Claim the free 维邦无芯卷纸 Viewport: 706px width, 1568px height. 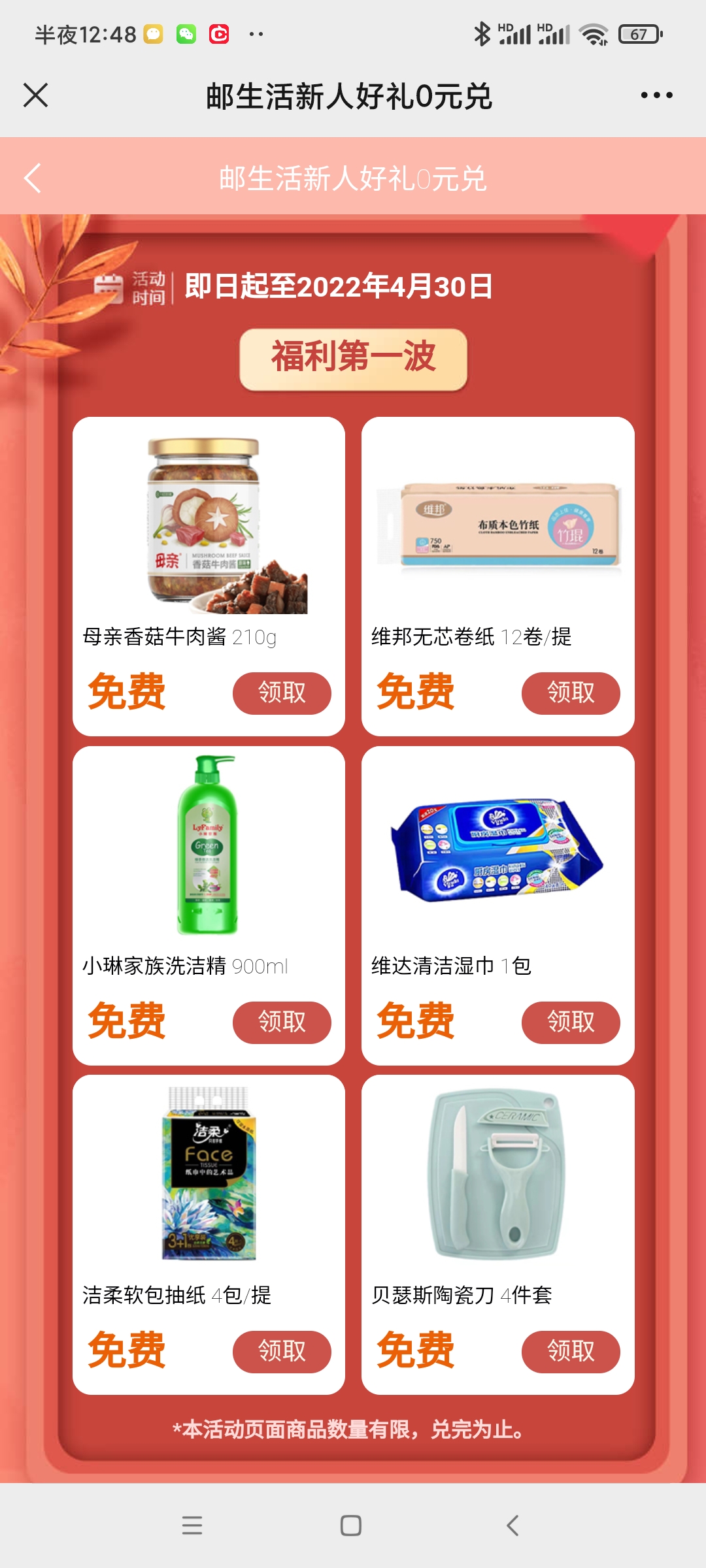point(570,693)
